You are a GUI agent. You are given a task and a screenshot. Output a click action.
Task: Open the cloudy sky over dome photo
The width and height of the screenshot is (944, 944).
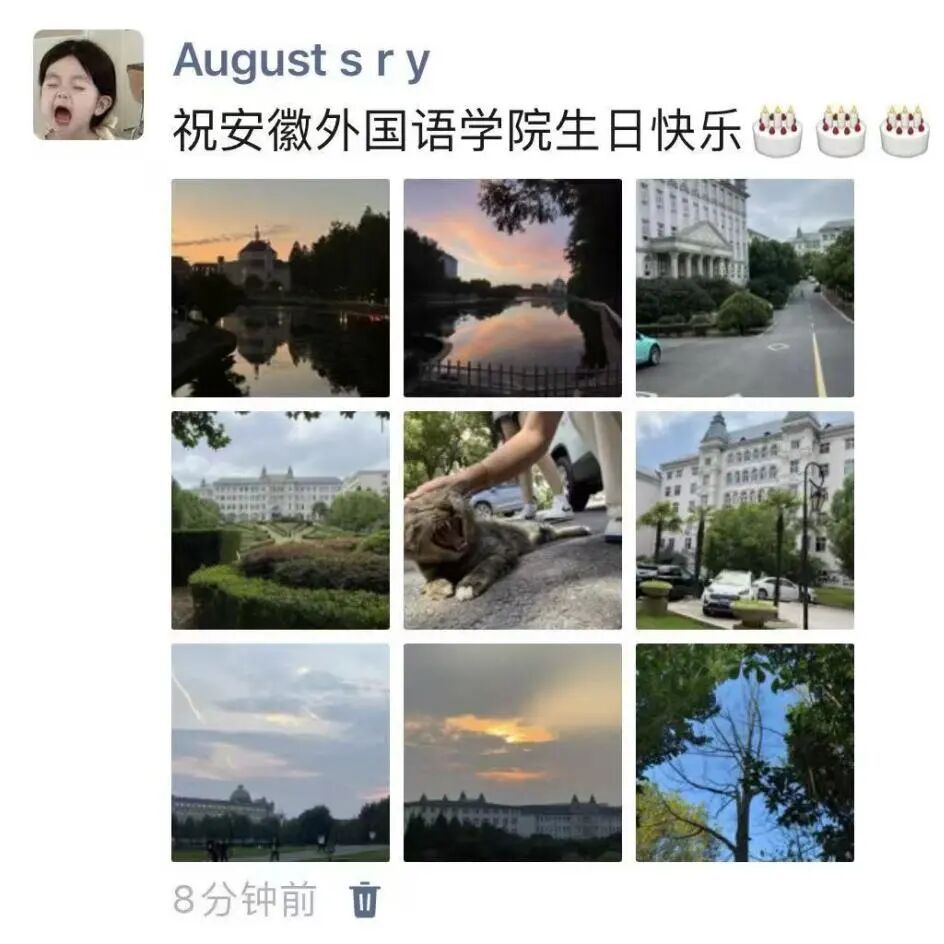tap(280, 752)
